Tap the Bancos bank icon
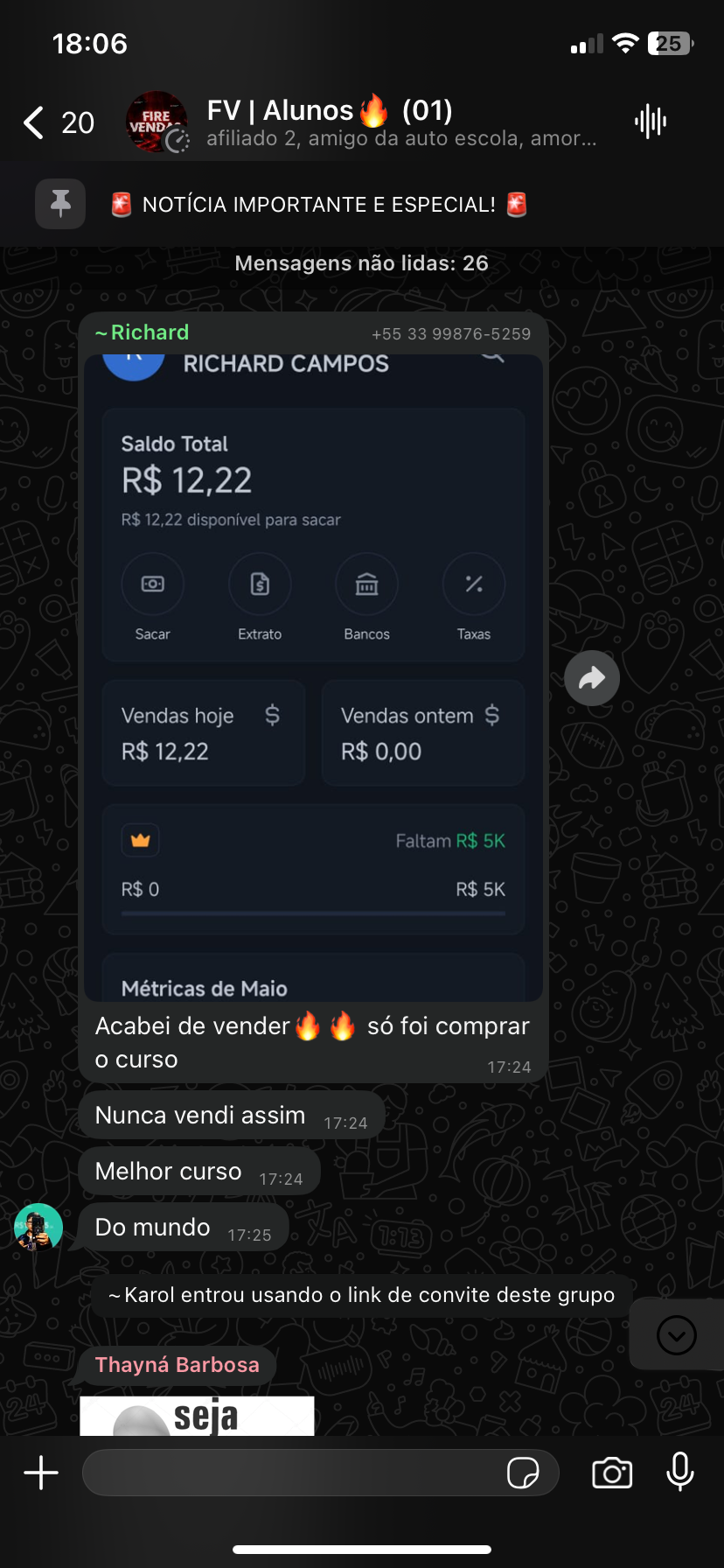Viewport: 724px width, 1568px height. pyautogui.click(x=366, y=584)
